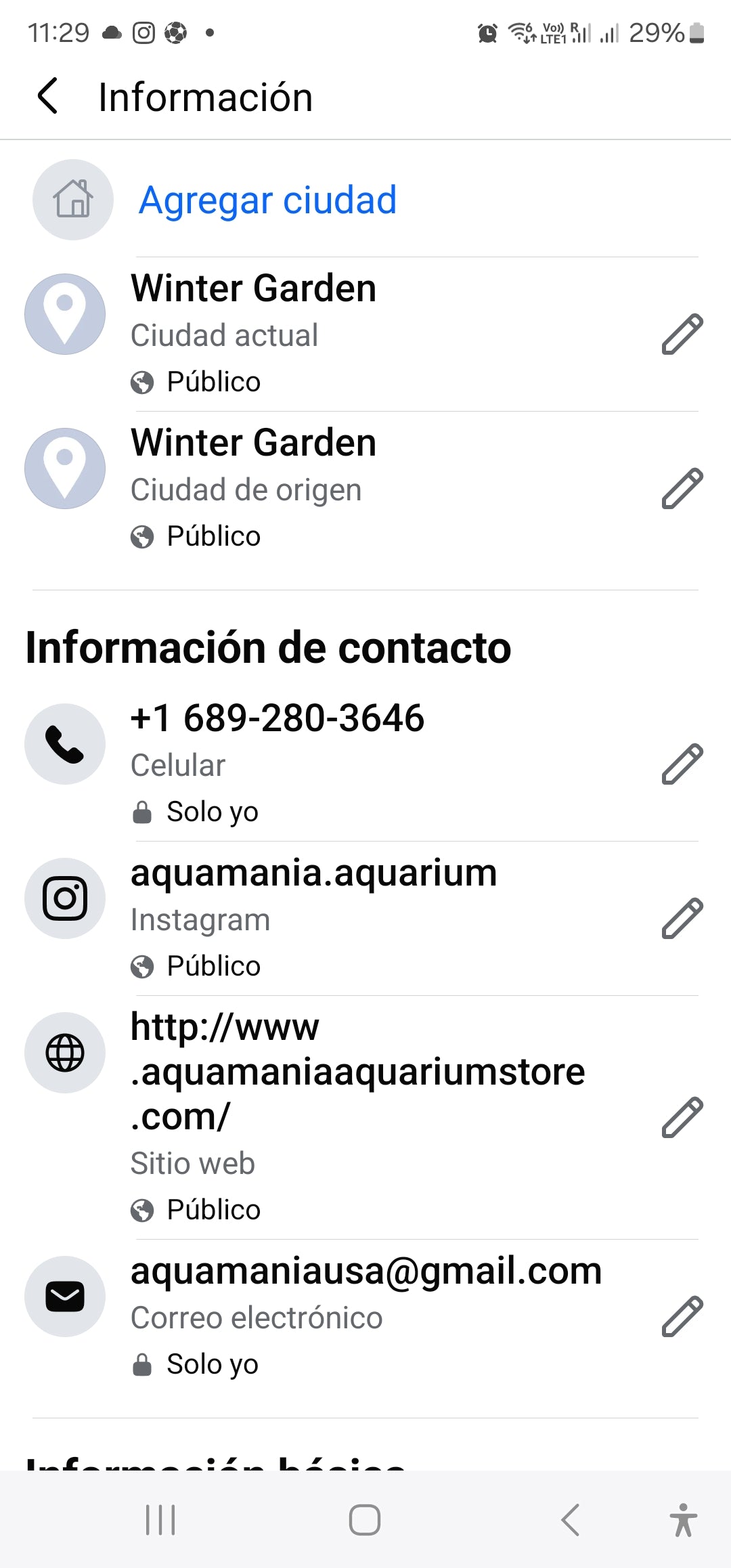Edit the Sitio web entry

(682, 1117)
